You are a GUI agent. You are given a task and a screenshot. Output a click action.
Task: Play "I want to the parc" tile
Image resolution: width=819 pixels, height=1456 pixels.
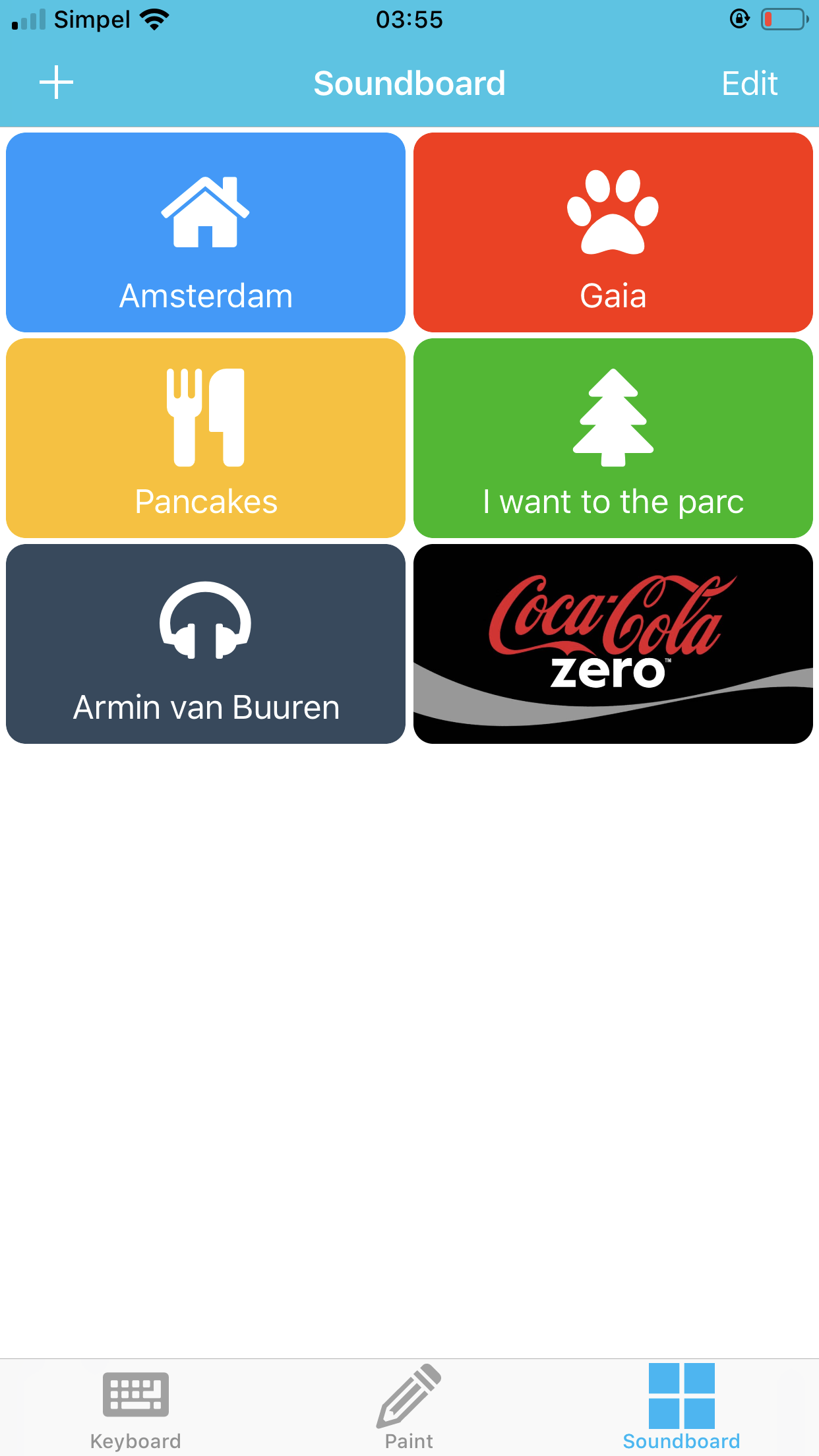613,438
